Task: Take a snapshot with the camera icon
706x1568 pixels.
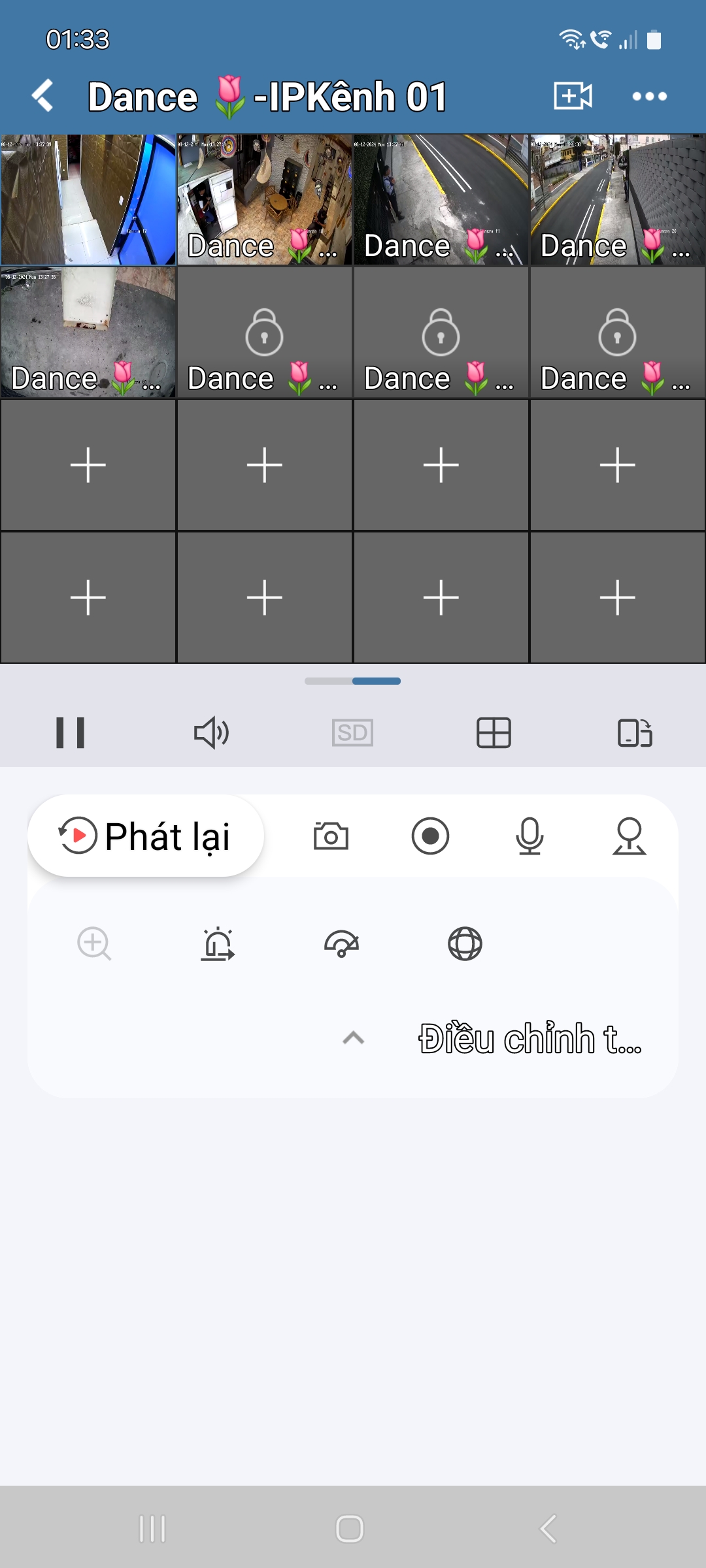Action: click(x=331, y=836)
